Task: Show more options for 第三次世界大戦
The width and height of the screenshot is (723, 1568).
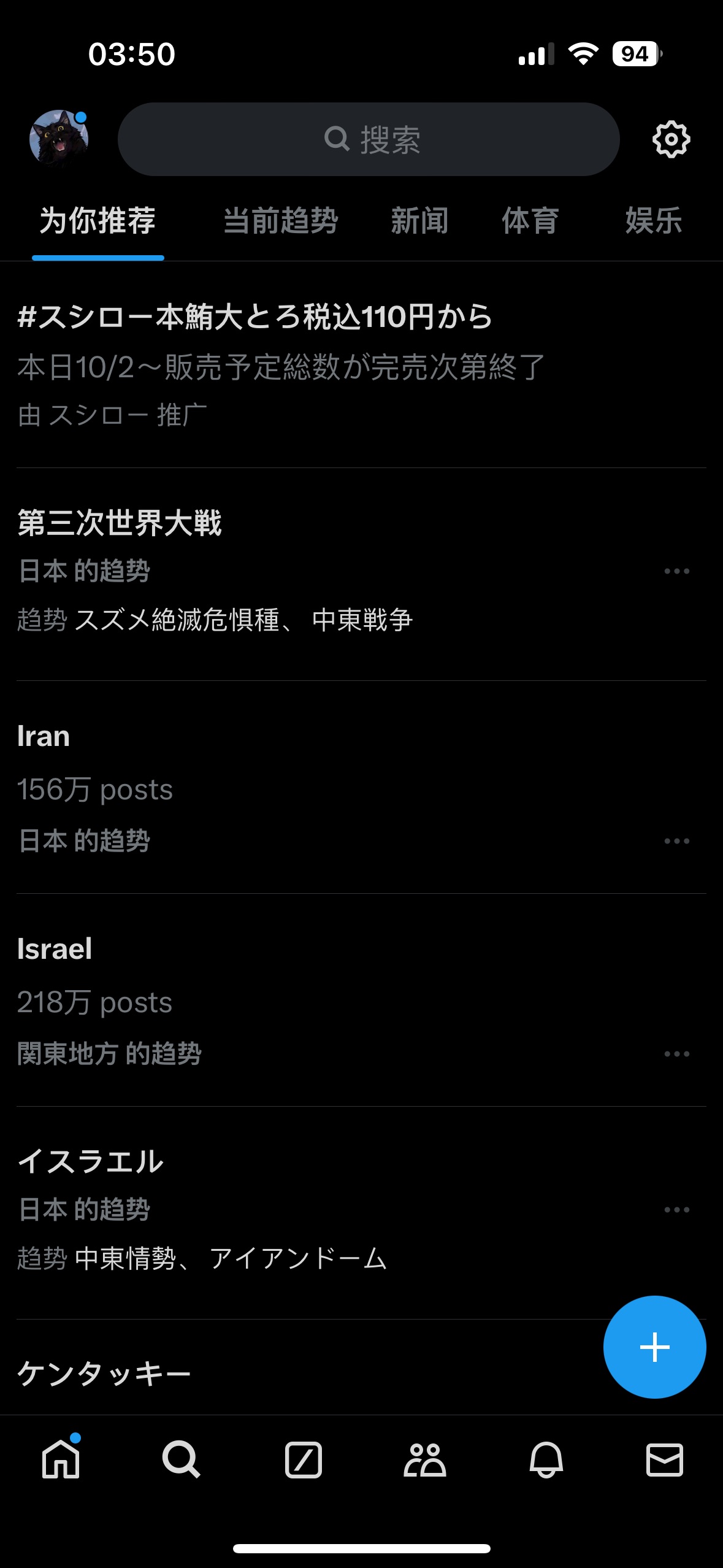Action: 676,571
